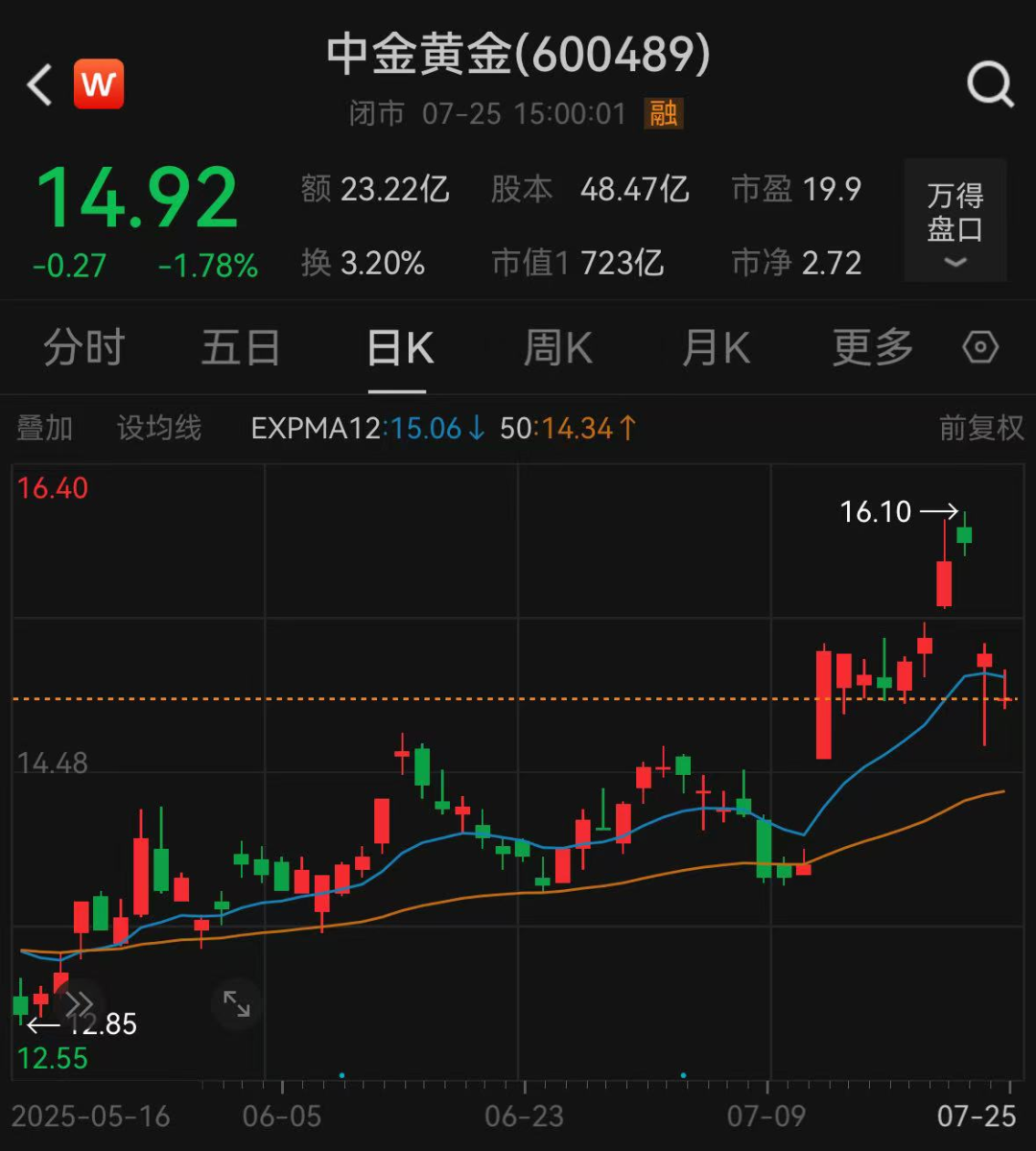Tap the red W Wind logo icon
This screenshot has height=1151, width=1036.
[x=99, y=84]
